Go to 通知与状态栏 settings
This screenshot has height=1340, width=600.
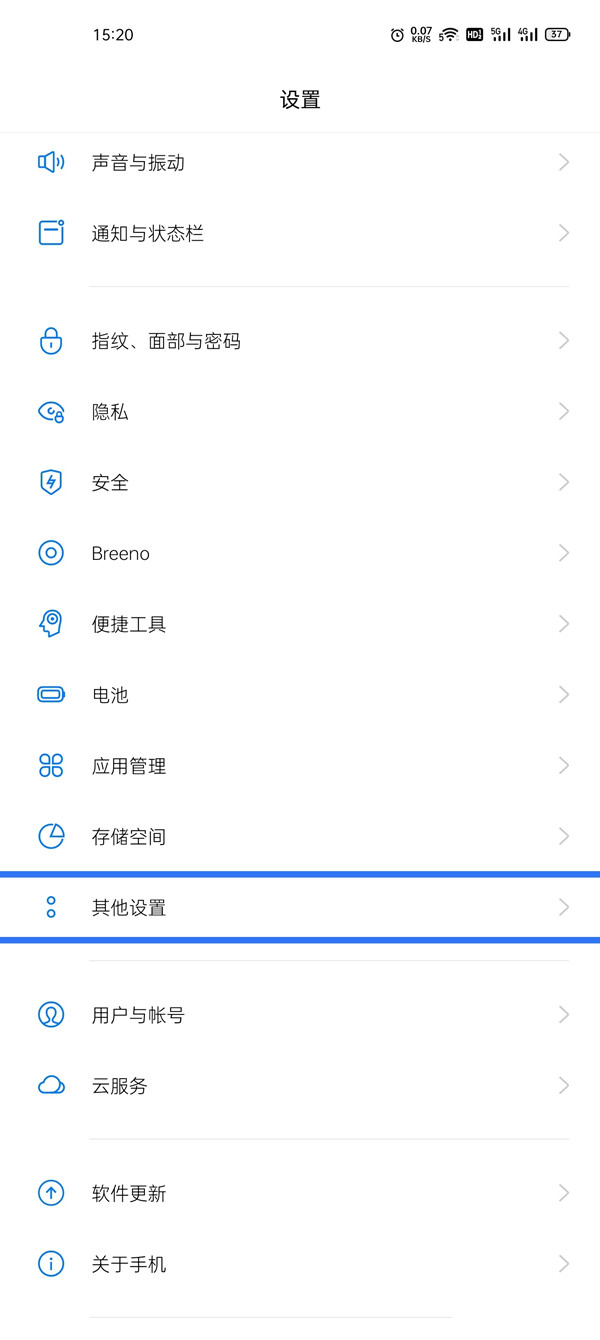point(300,233)
